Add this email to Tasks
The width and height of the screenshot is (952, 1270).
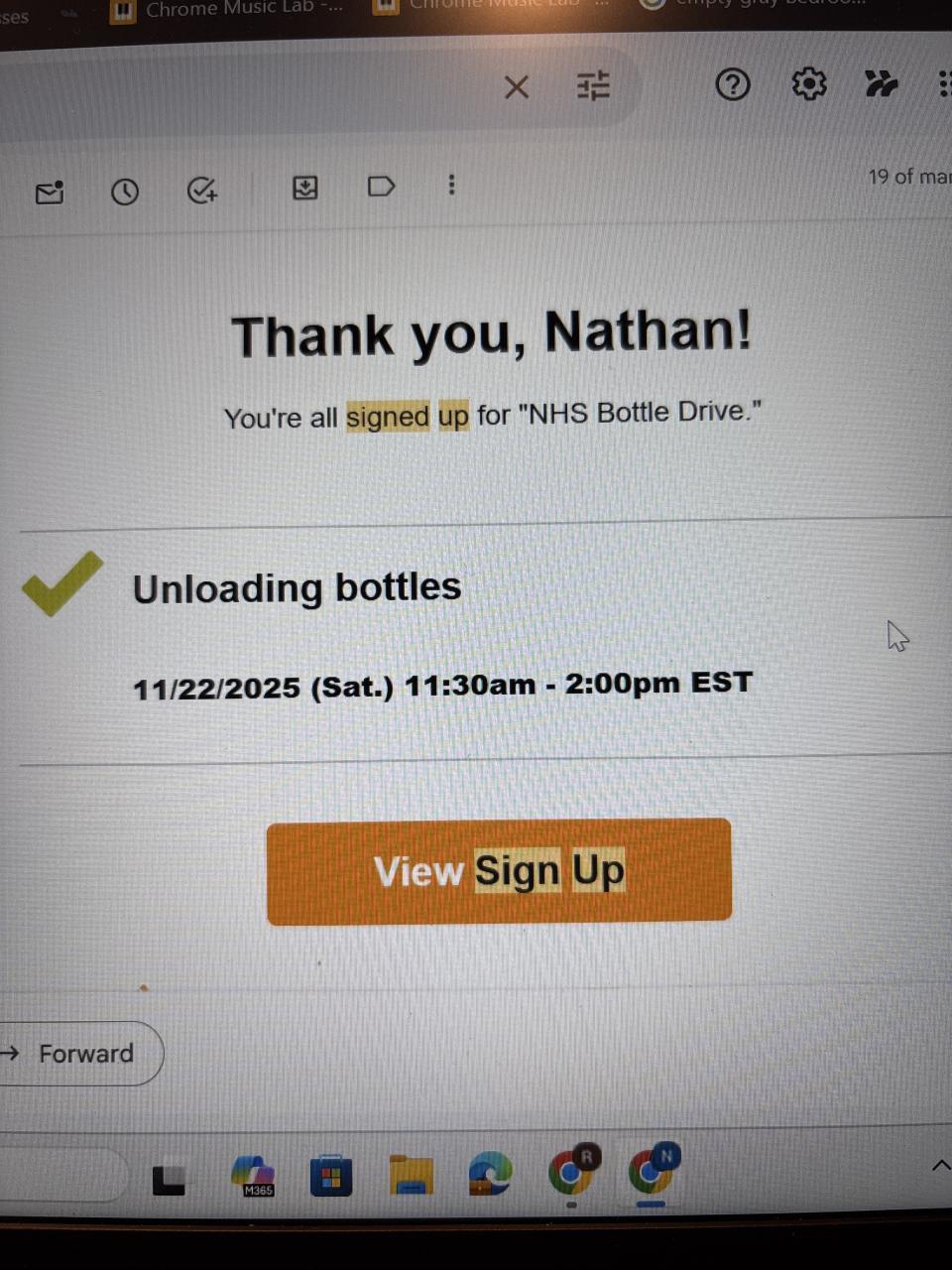pyautogui.click(x=202, y=190)
